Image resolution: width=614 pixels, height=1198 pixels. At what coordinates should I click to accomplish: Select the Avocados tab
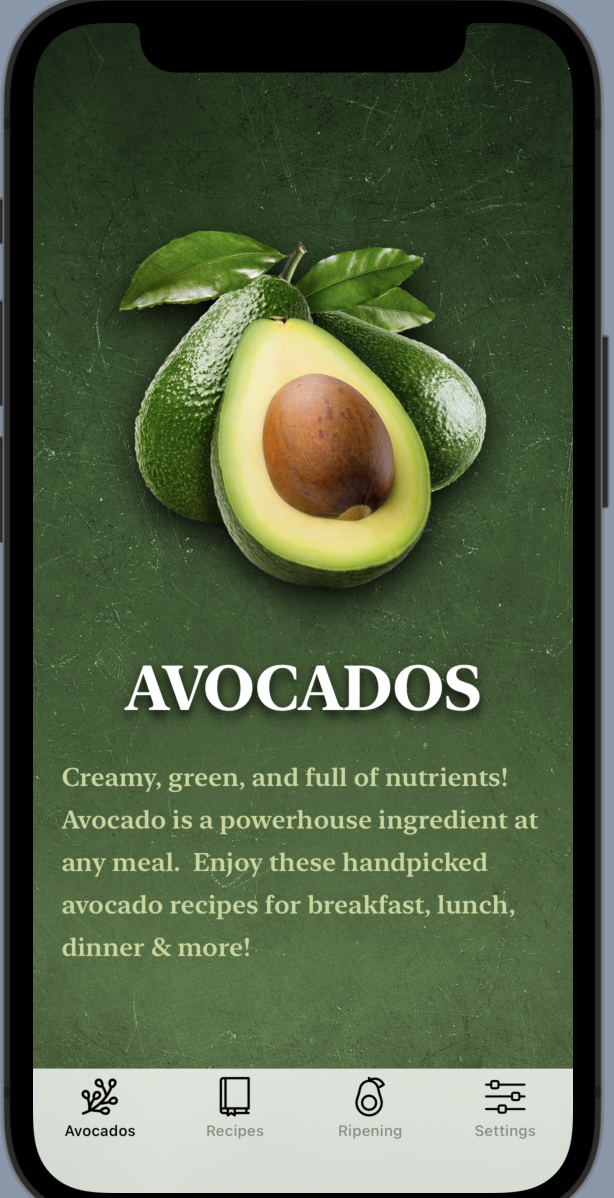(100, 1108)
